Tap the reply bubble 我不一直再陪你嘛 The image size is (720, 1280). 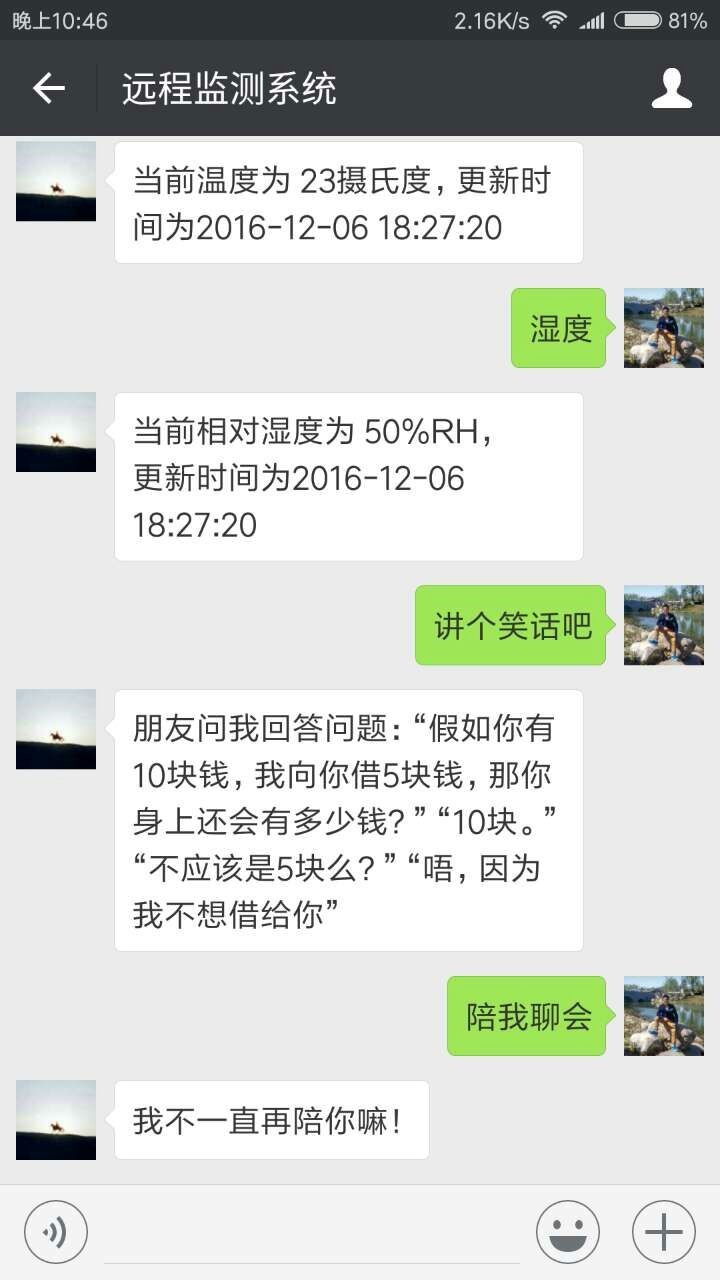(x=272, y=1118)
